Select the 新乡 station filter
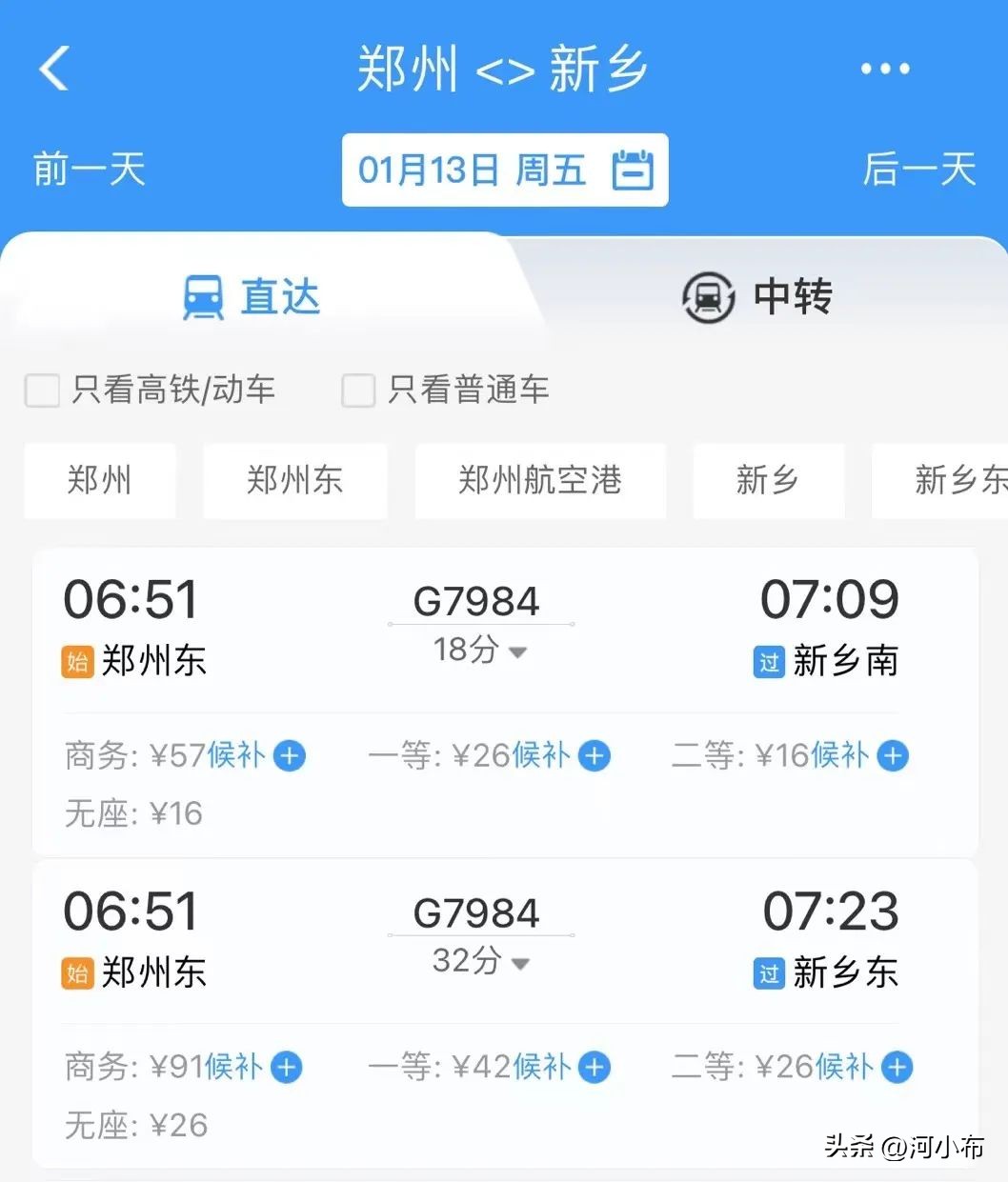Viewport: 1008px width, 1182px height. click(768, 481)
